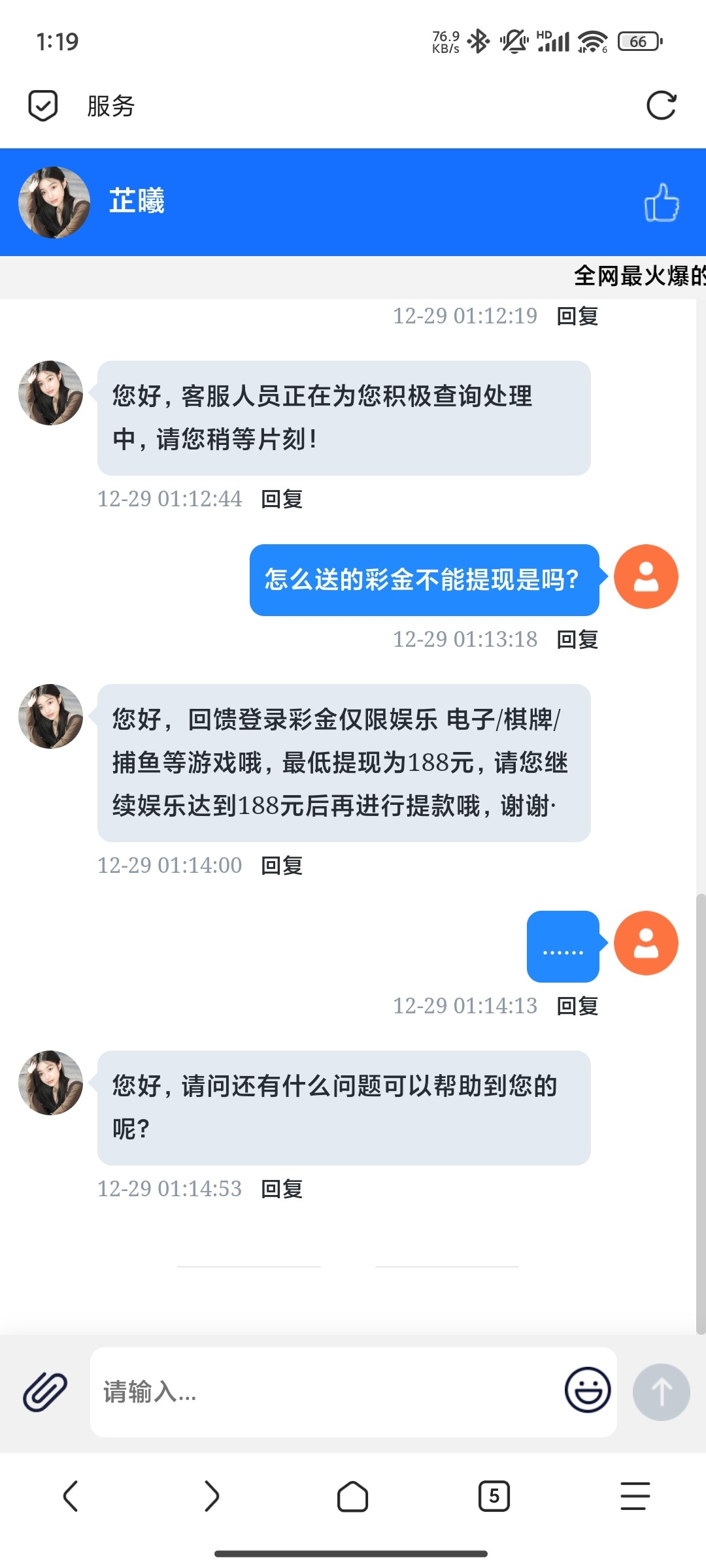Image resolution: width=706 pixels, height=1568 pixels.
Task: Tap the shield security icon
Action: (x=43, y=106)
